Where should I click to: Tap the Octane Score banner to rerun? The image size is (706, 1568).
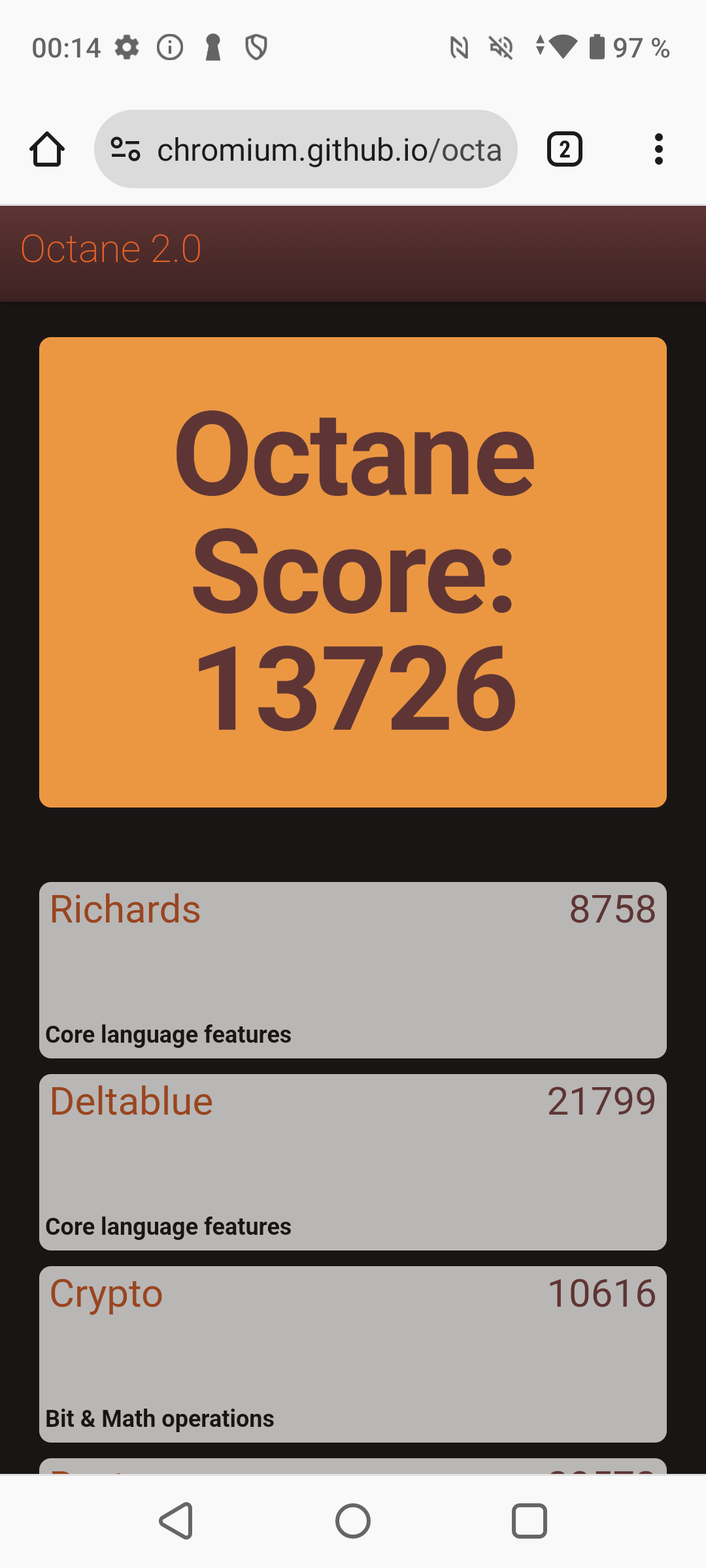[353, 572]
